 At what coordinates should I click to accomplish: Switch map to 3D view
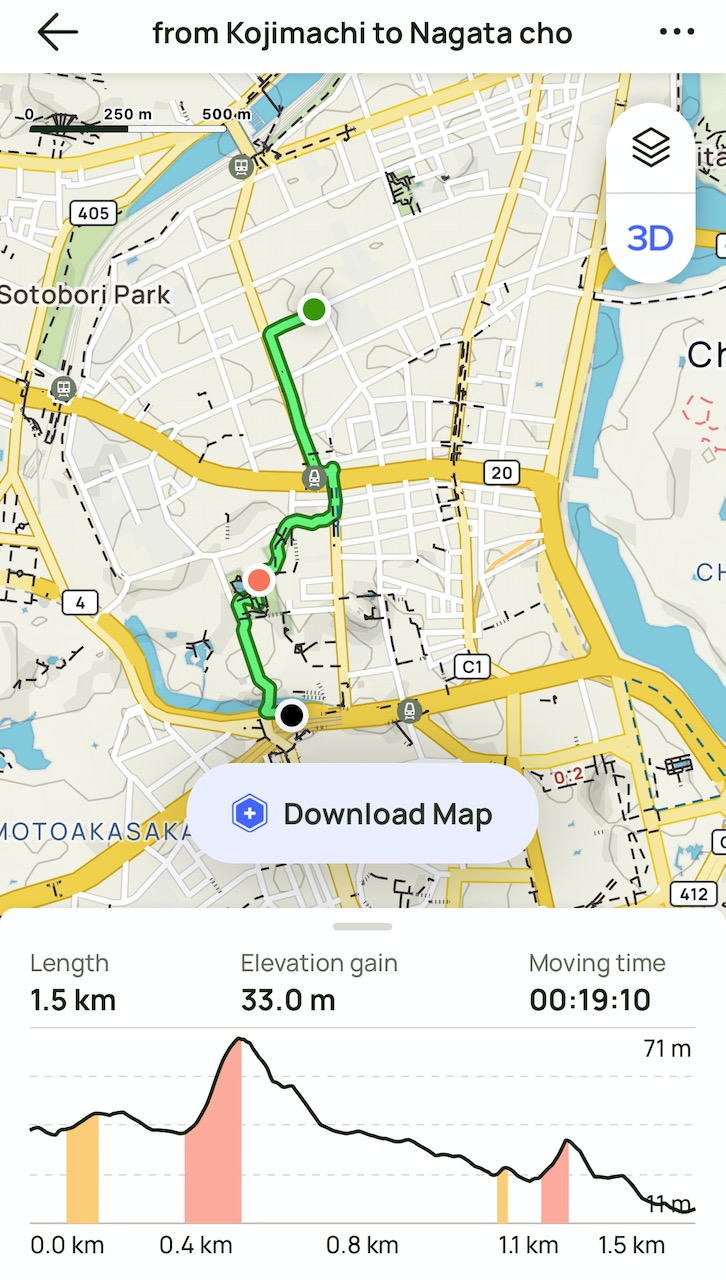coord(650,238)
